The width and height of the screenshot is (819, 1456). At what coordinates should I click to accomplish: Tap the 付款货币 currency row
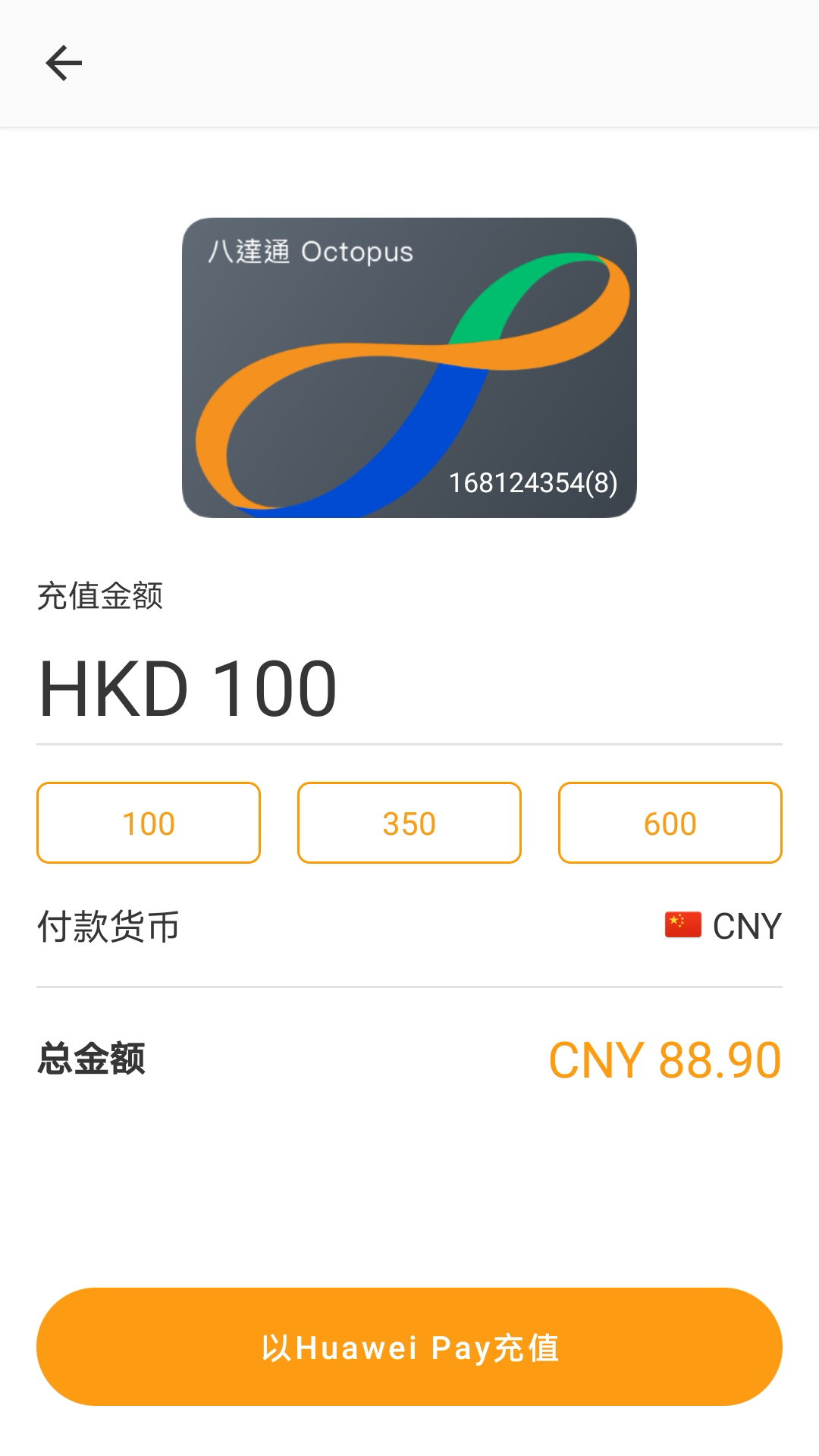coord(106,924)
